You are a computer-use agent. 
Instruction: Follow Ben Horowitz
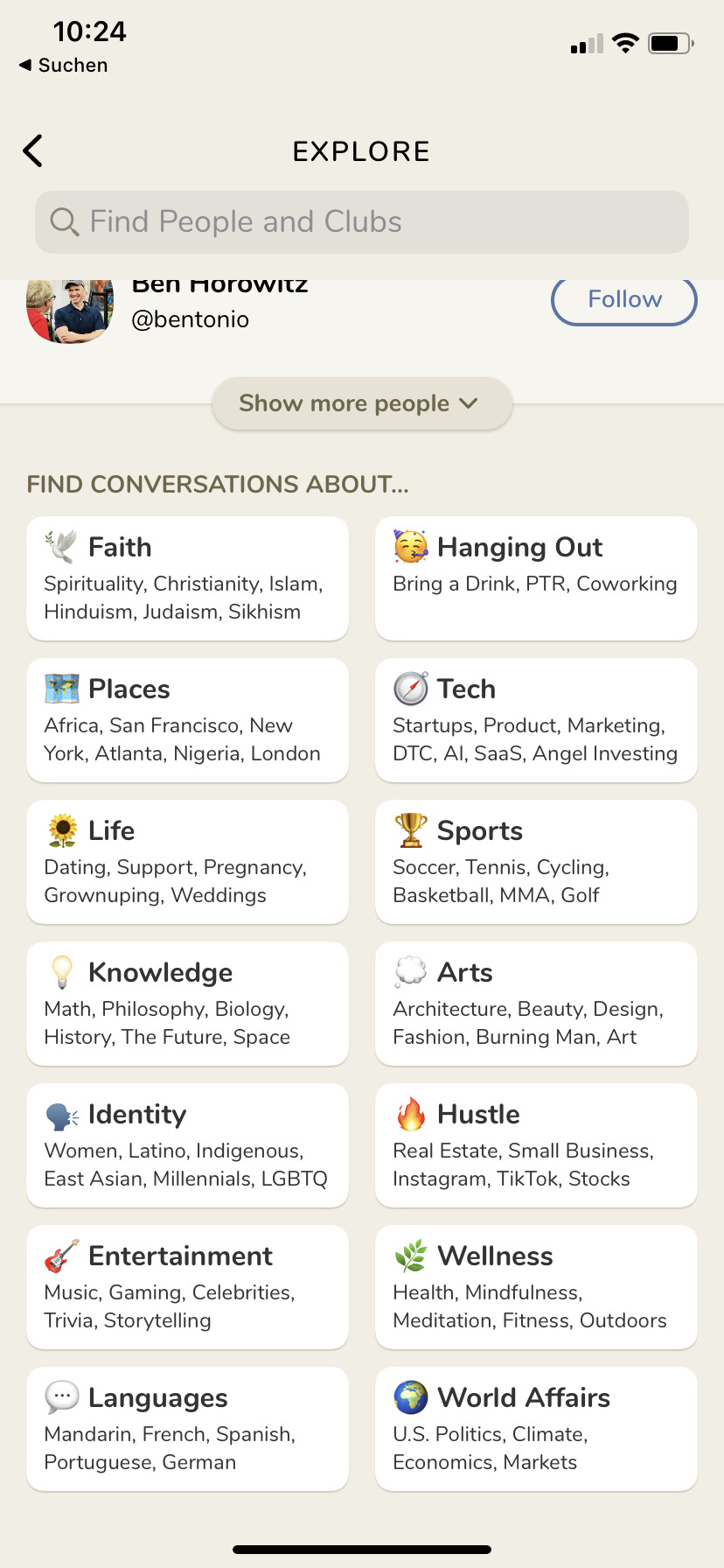point(623,300)
